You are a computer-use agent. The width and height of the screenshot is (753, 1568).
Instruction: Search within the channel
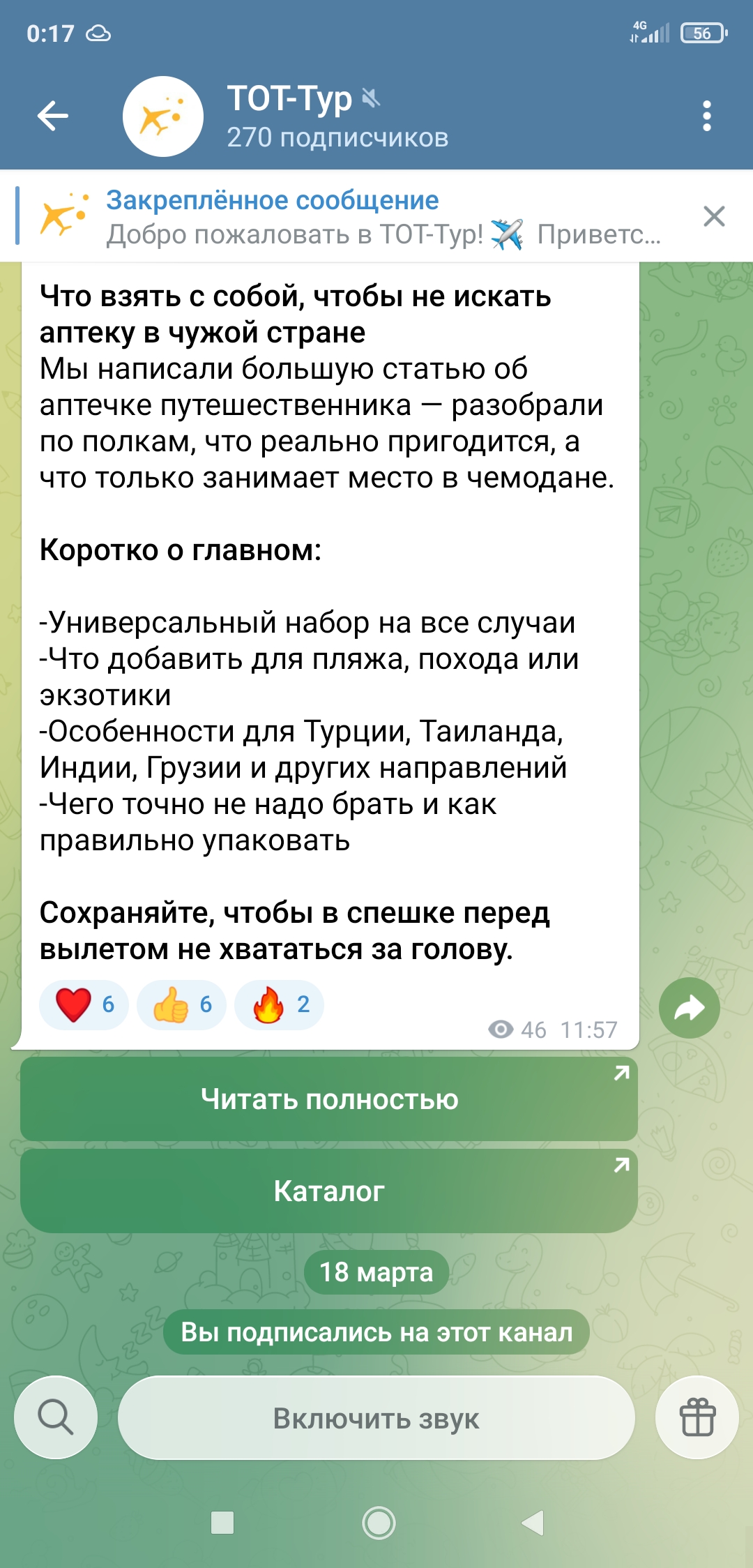pyautogui.click(x=56, y=1417)
